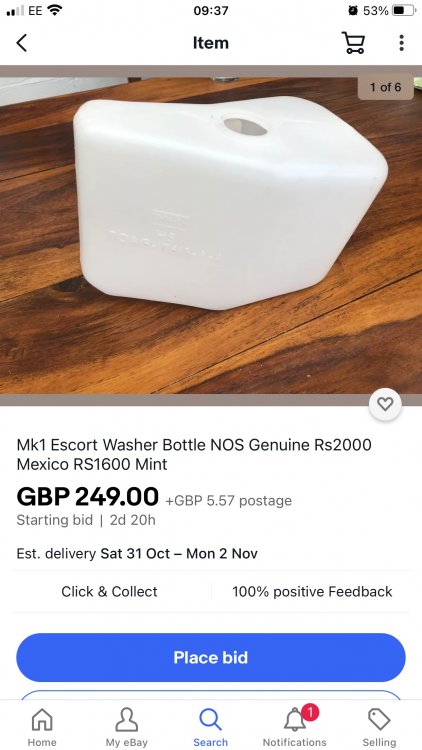This screenshot has width=422, height=750.
Task: Switch to the Selling tab
Action: tap(379, 727)
